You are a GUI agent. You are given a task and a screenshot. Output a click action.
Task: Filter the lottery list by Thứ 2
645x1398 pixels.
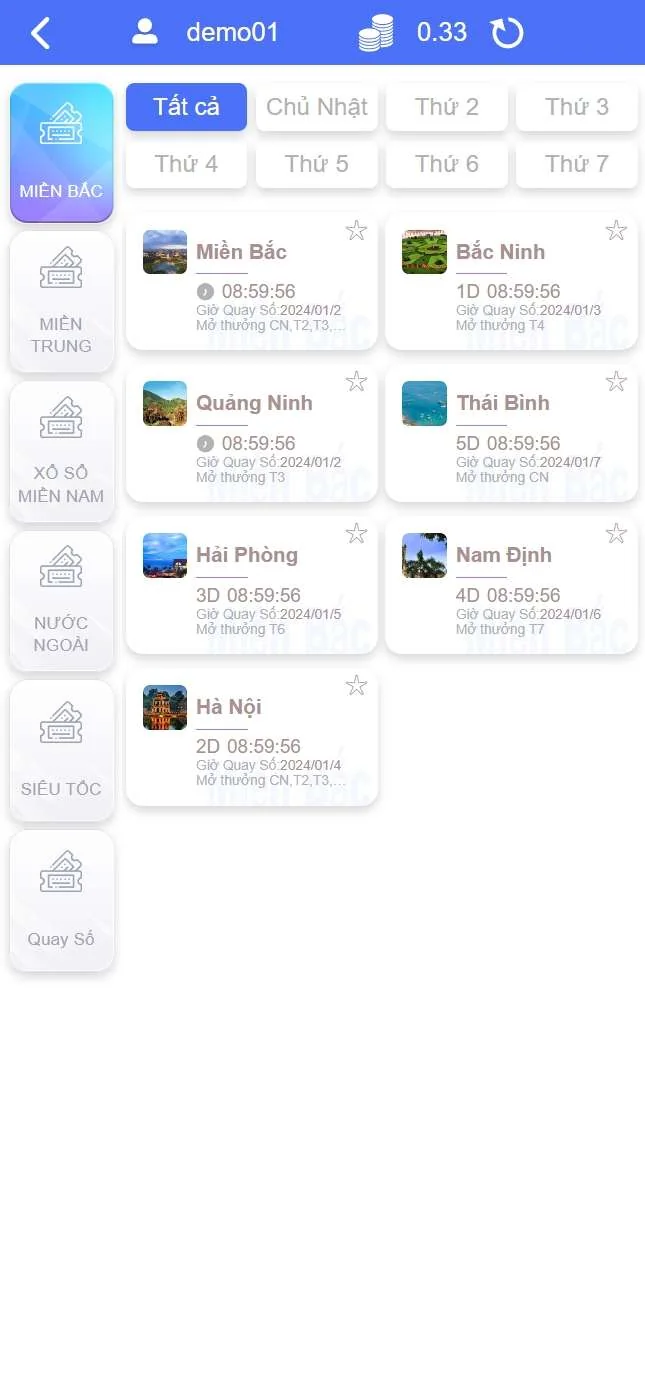tap(446, 107)
